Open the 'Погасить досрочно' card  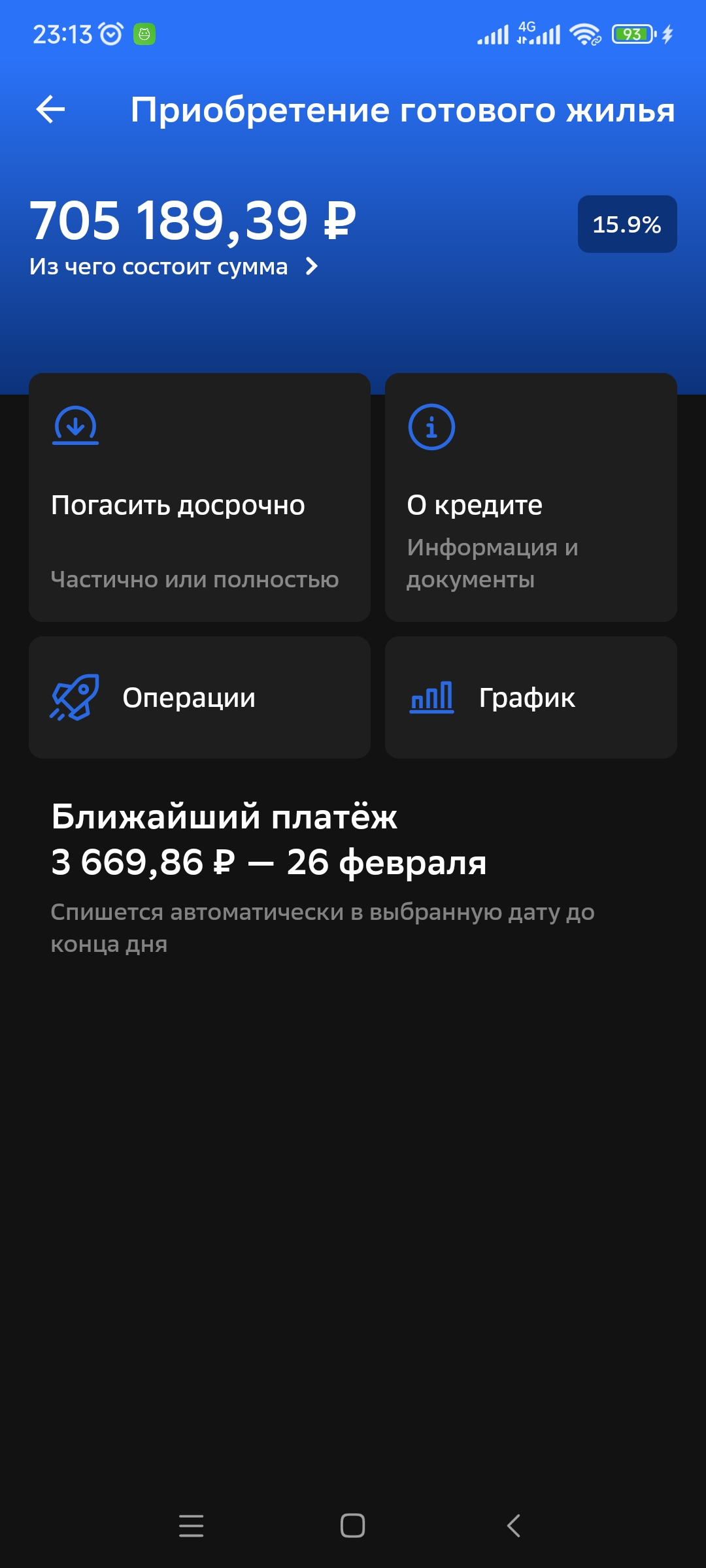coord(199,497)
